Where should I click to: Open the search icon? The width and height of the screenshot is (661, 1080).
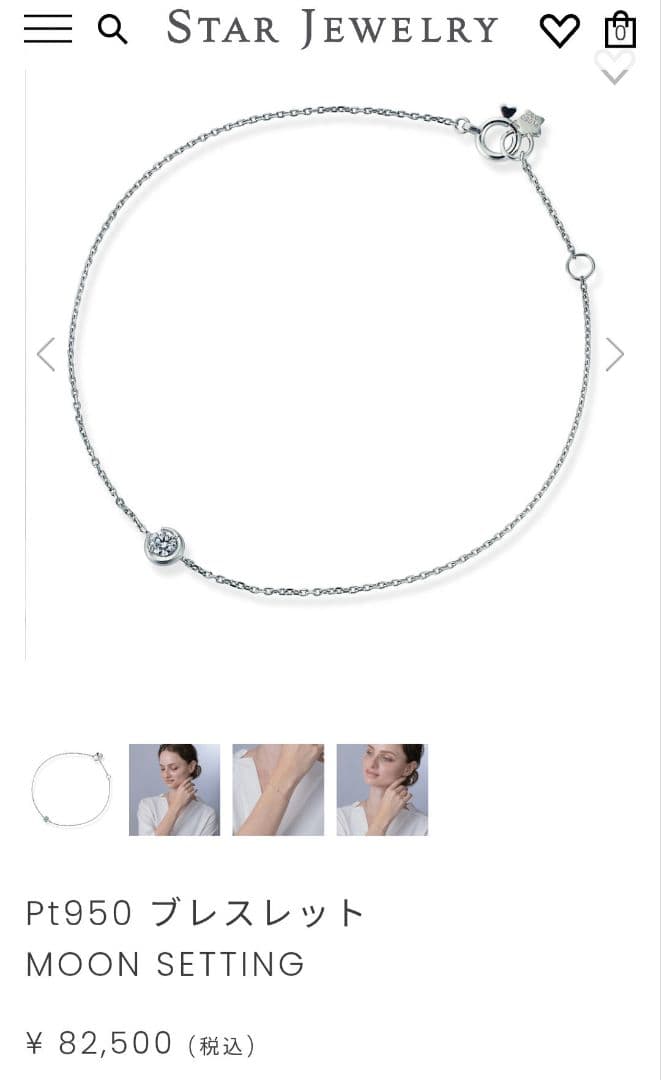pyautogui.click(x=112, y=29)
